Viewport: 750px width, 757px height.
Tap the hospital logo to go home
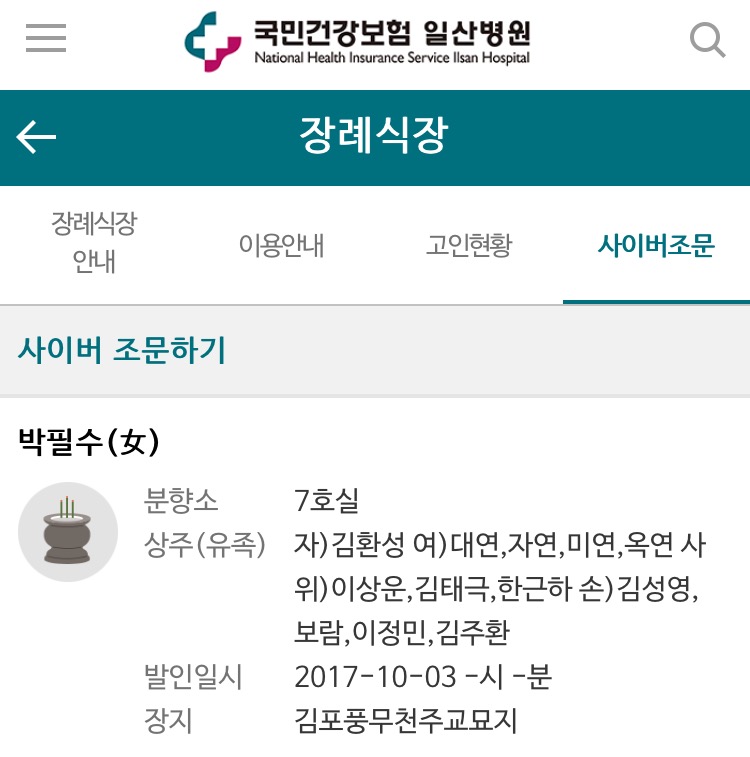358,41
